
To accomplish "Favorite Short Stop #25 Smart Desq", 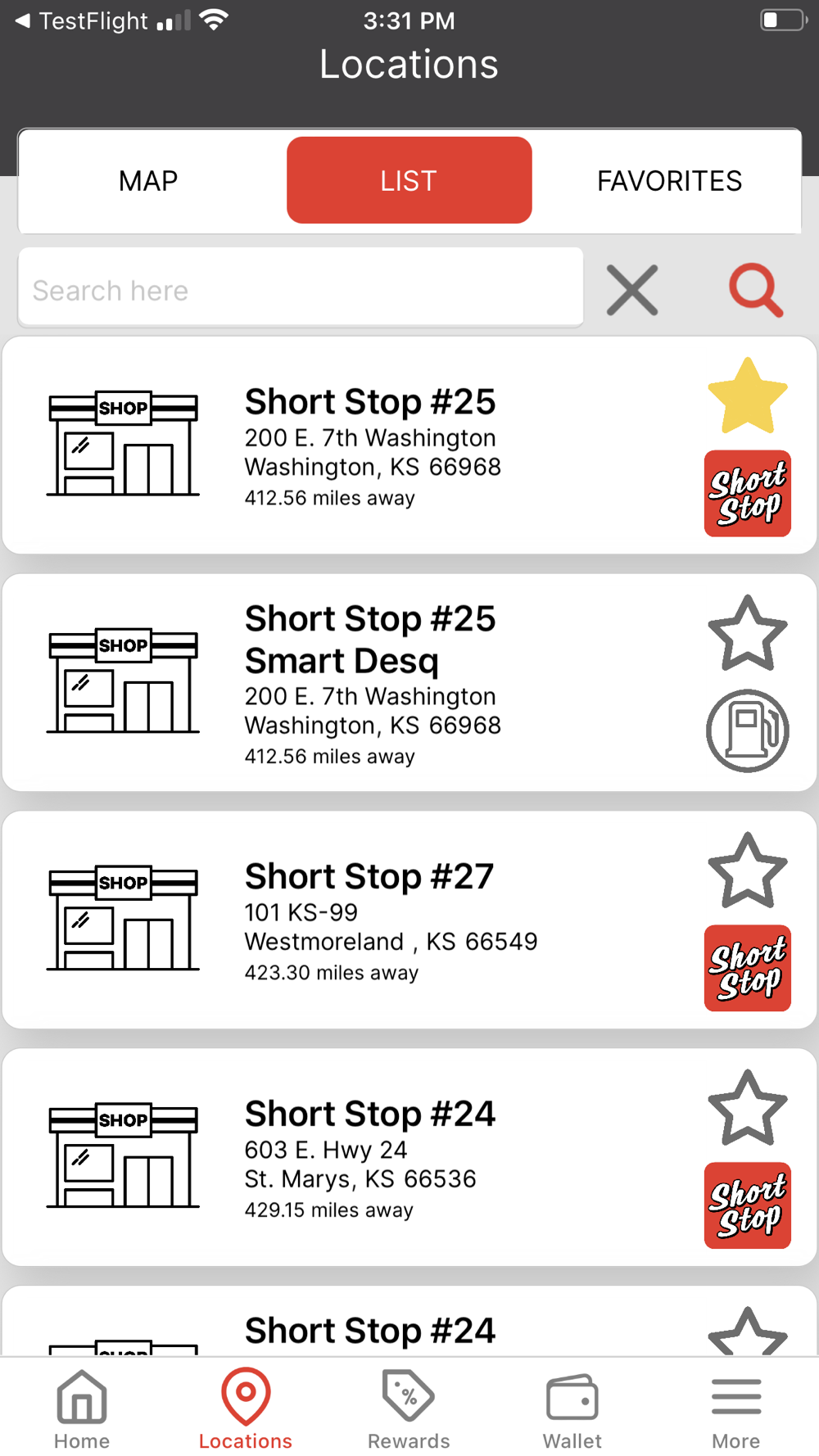I will 747,633.
